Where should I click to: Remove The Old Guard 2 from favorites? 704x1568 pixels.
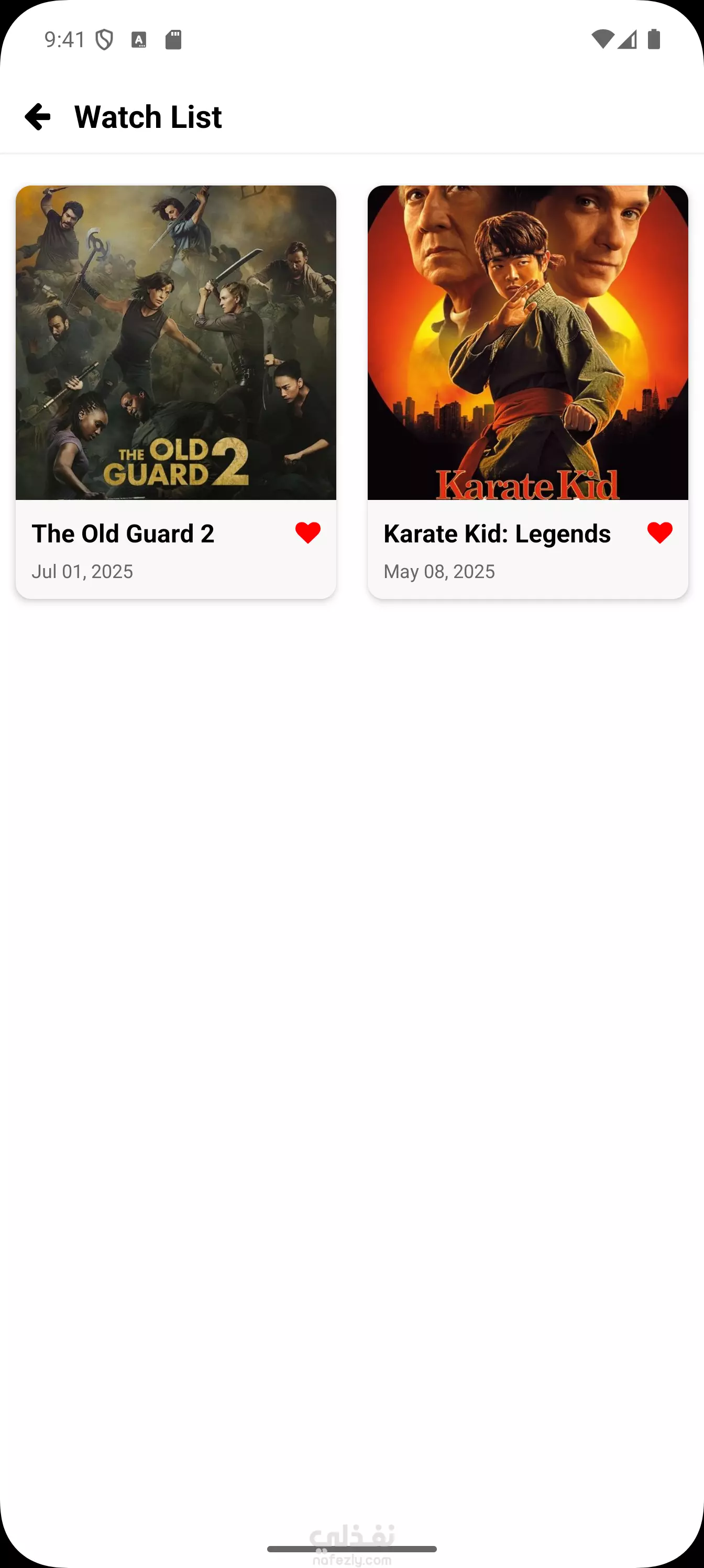[308, 532]
